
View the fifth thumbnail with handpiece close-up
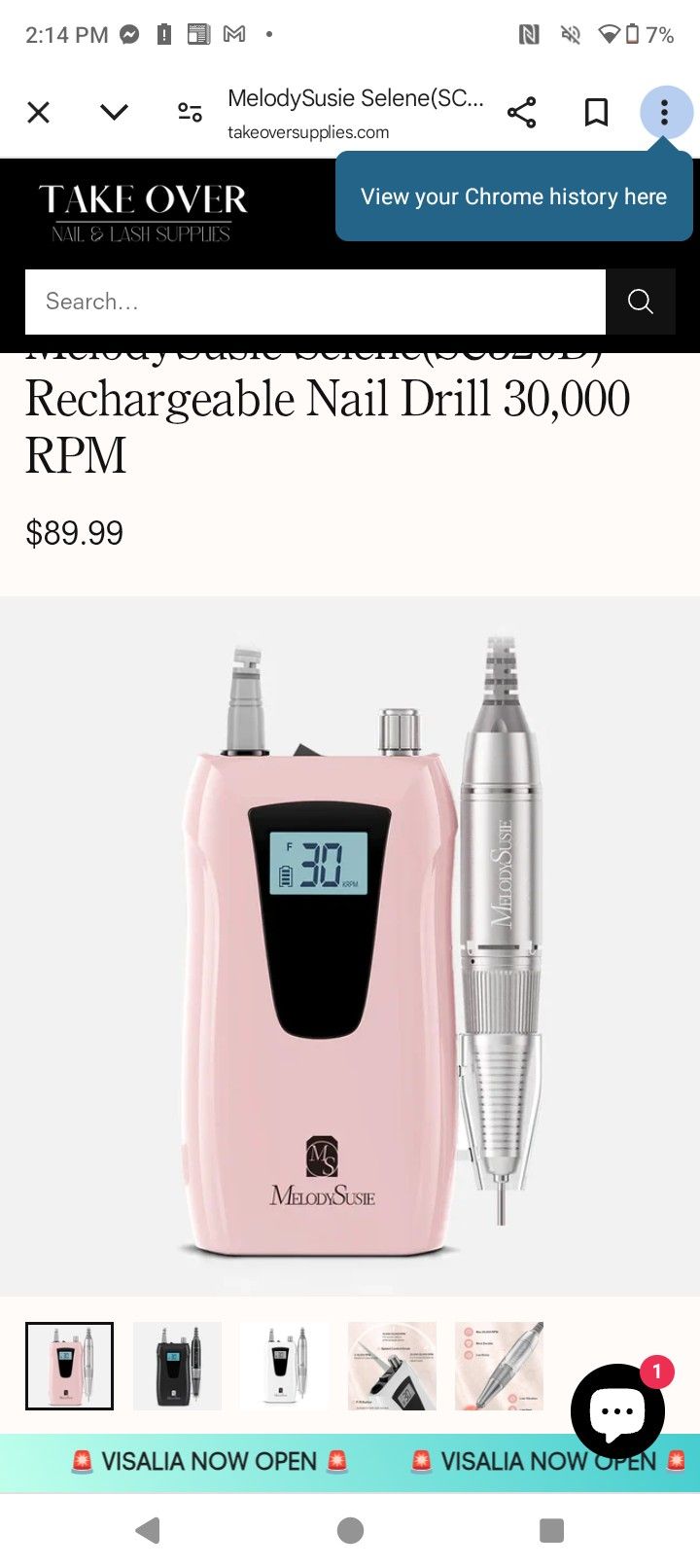coord(499,1366)
